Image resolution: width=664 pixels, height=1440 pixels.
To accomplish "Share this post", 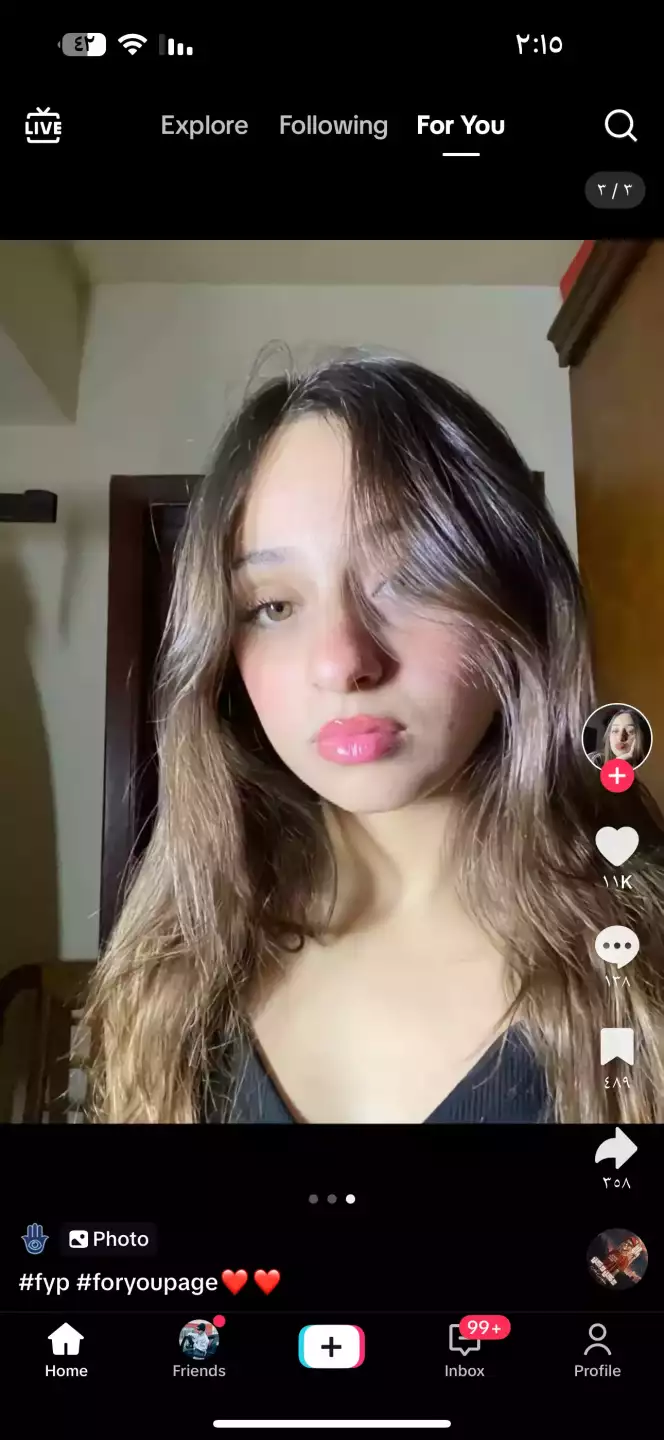I will click(616, 1150).
